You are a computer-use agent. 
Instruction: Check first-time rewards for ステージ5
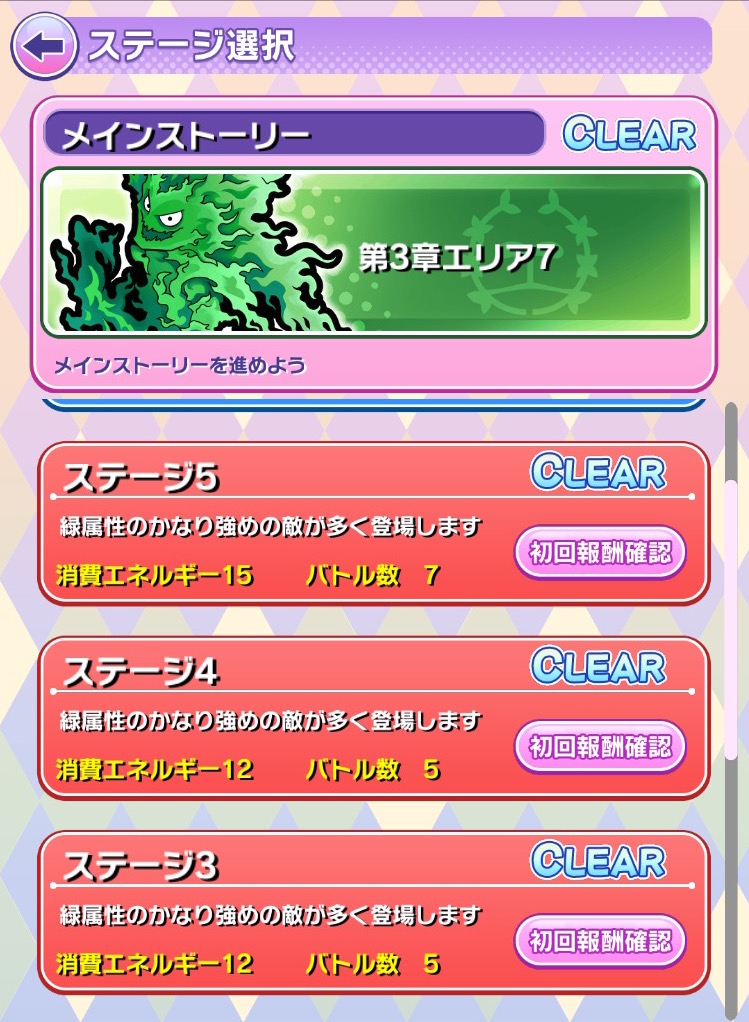tap(600, 552)
